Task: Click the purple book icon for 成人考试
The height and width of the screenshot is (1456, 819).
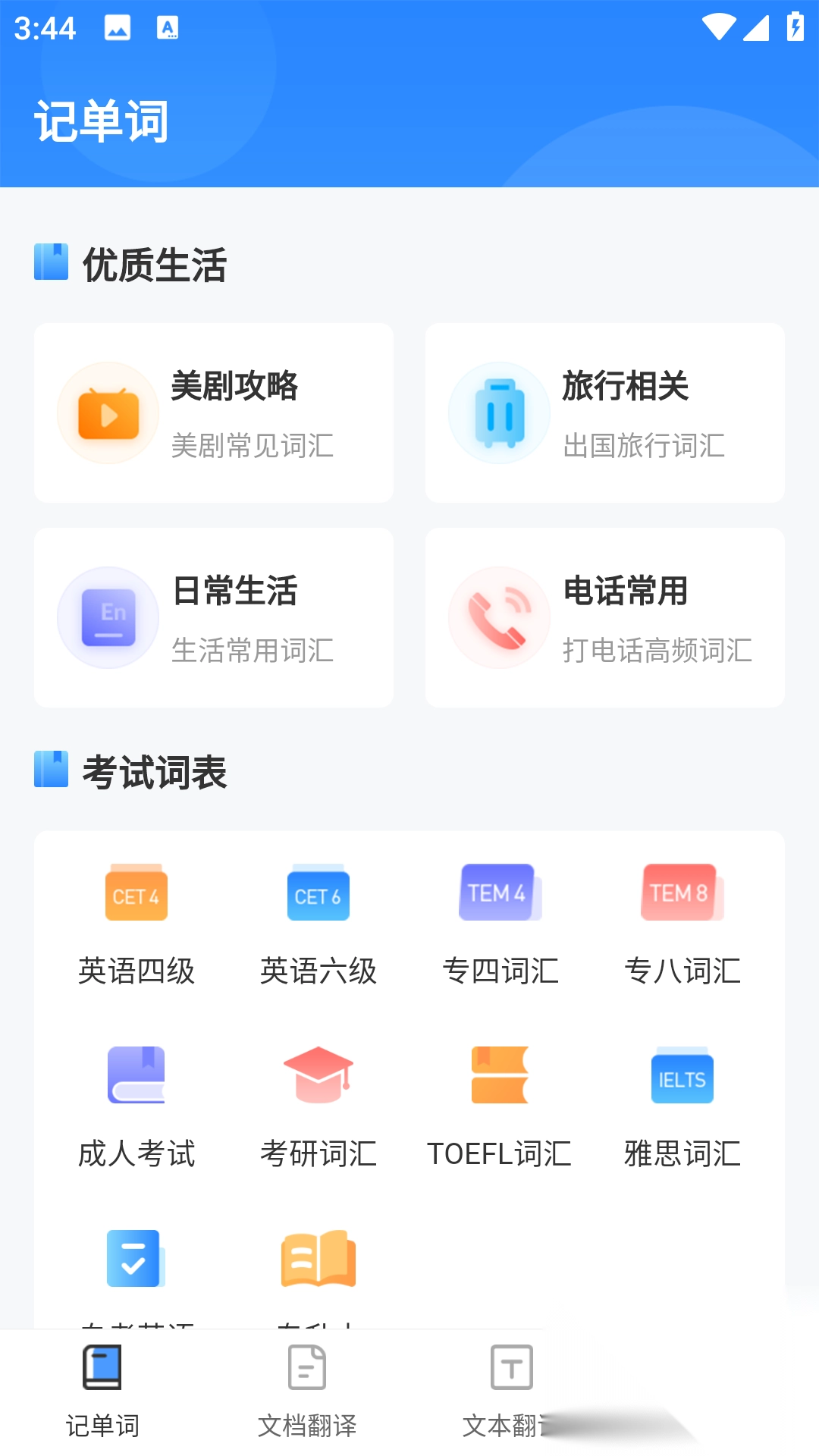Action: pyautogui.click(x=136, y=1077)
